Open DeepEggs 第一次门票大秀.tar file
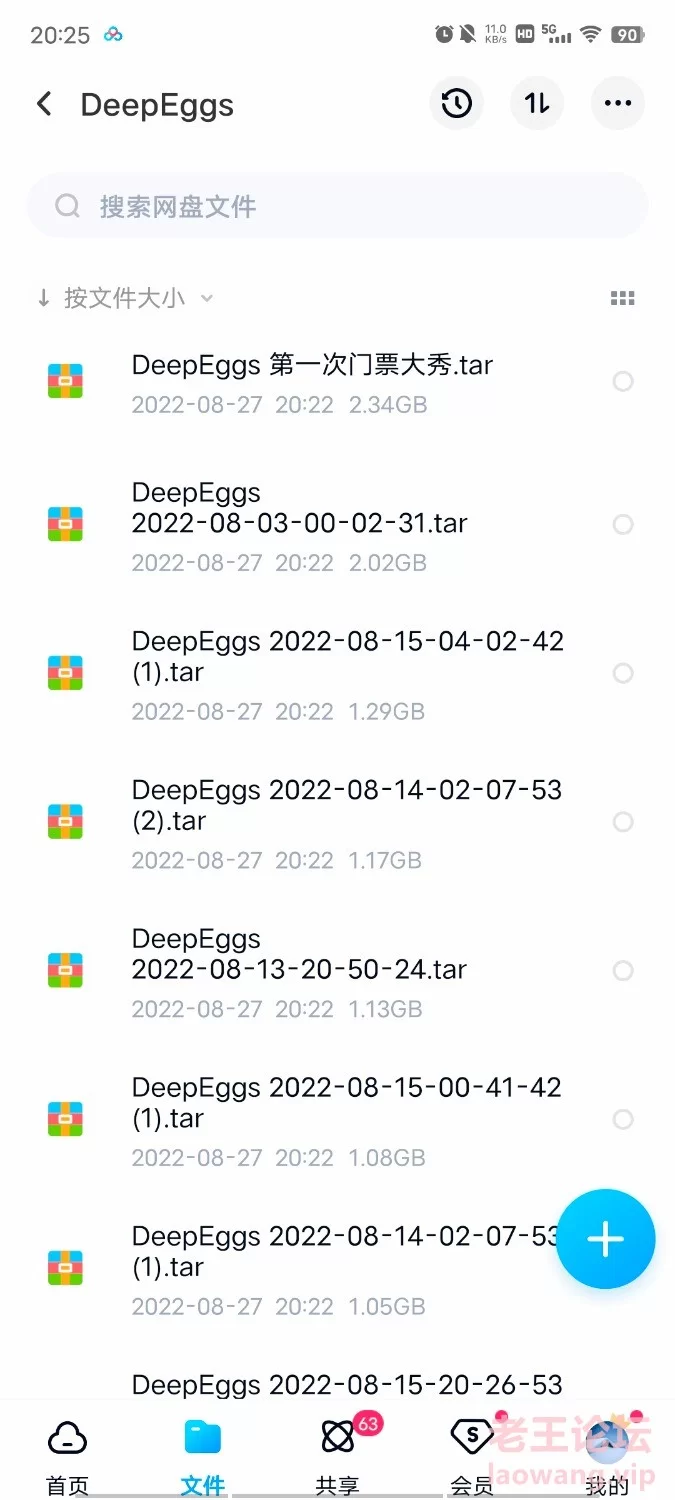The height and width of the screenshot is (1500, 675). point(337,382)
